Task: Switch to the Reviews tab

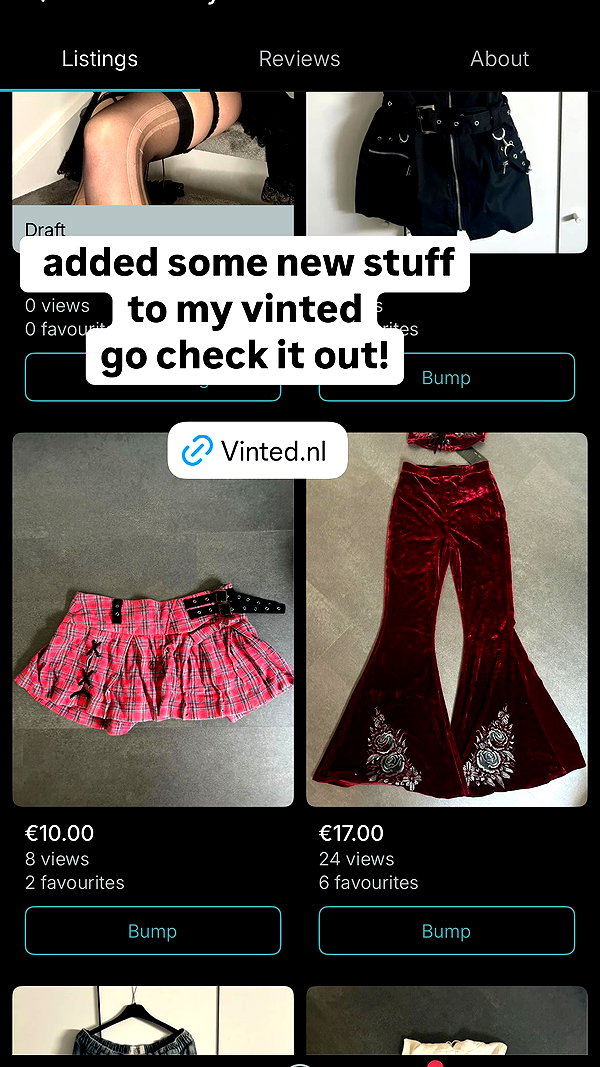Action: click(x=299, y=59)
